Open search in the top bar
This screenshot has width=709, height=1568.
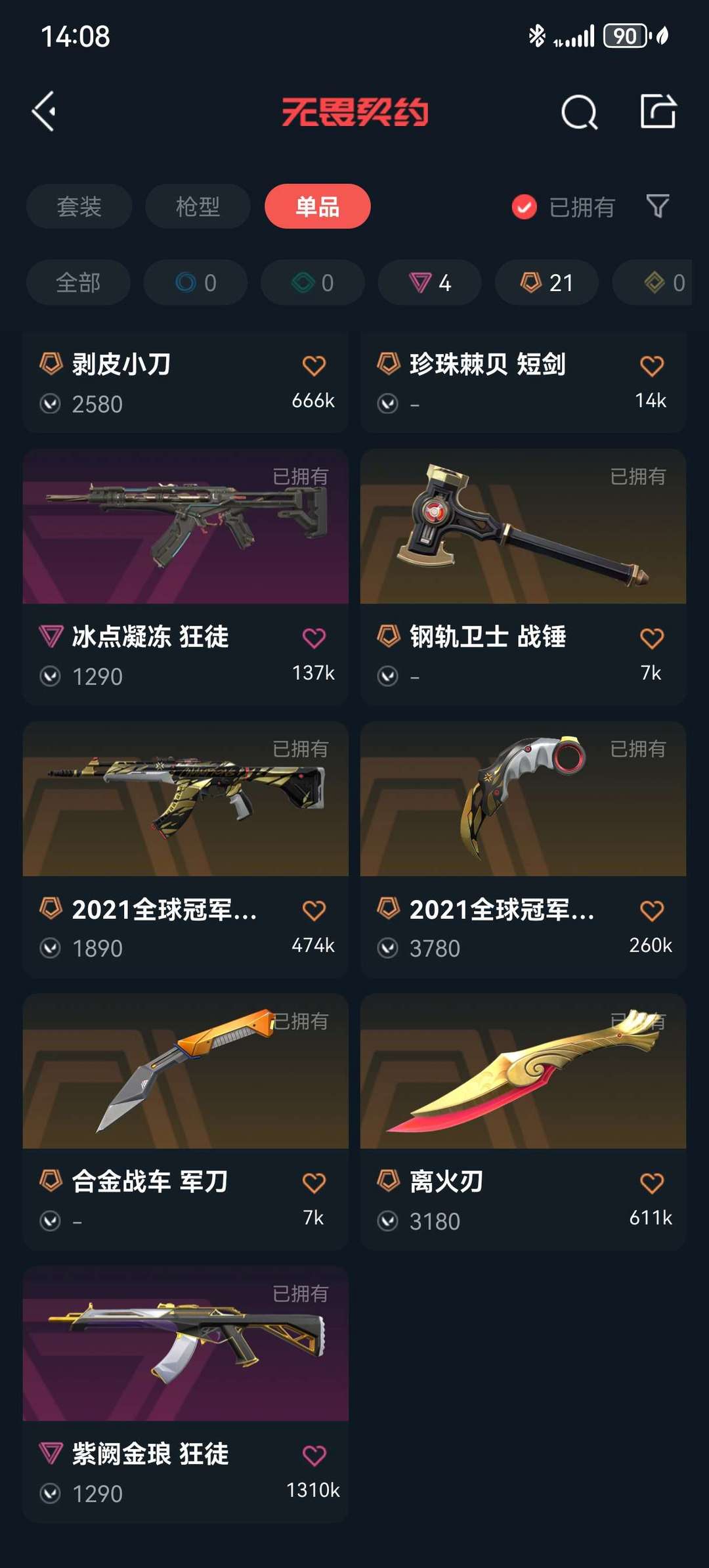click(579, 112)
